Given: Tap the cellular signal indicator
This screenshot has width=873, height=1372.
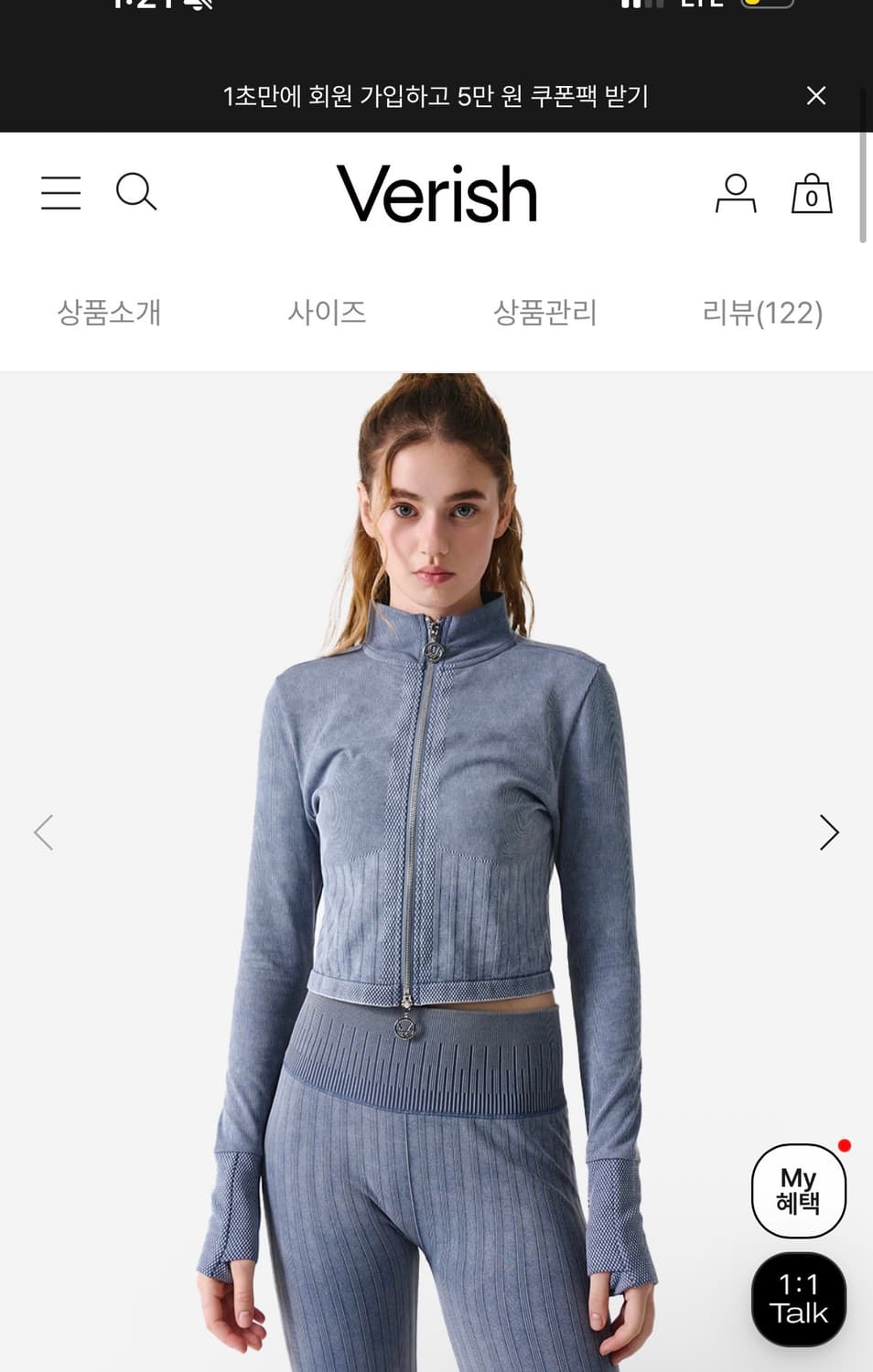Looking at the screenshot, I should [641, 5].
